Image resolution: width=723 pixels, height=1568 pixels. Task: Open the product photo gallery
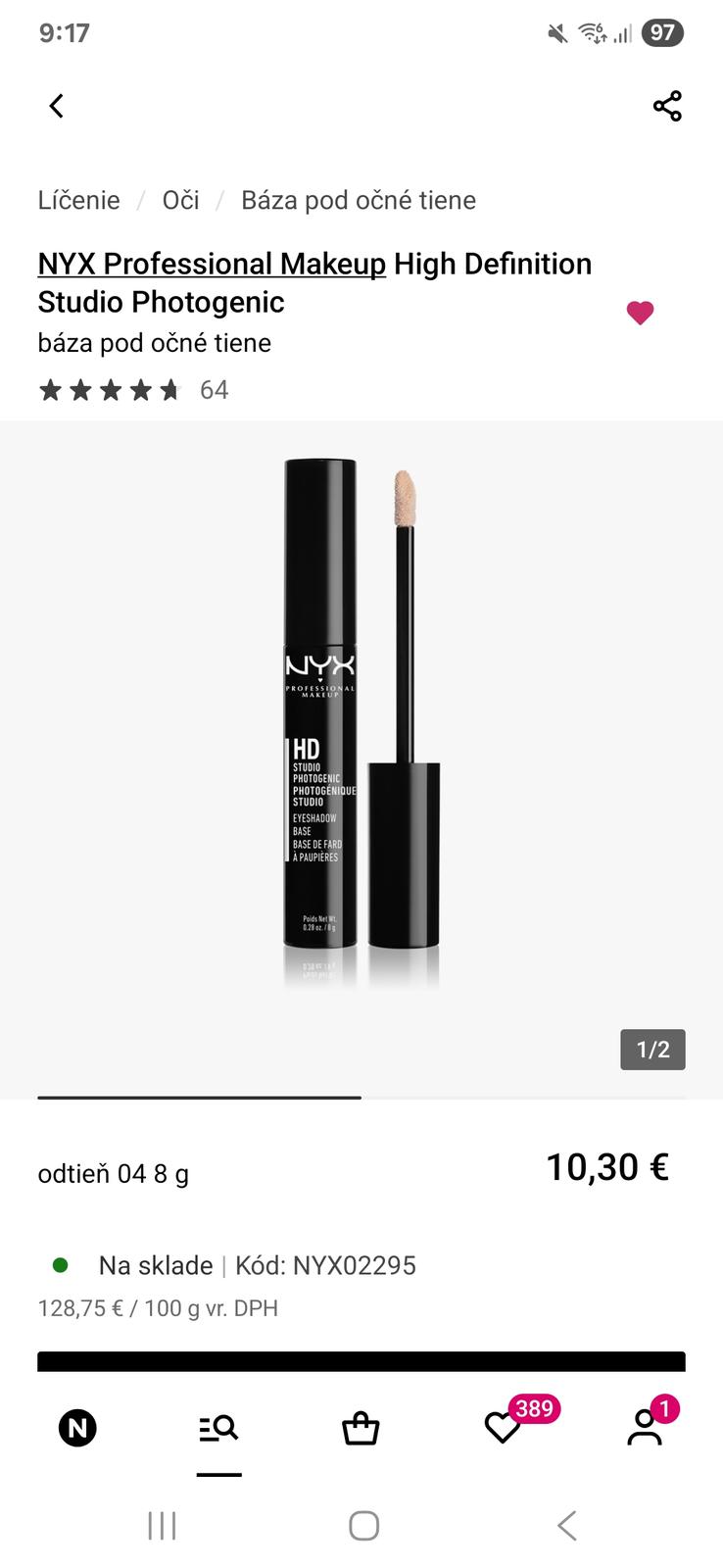point(361,725)
